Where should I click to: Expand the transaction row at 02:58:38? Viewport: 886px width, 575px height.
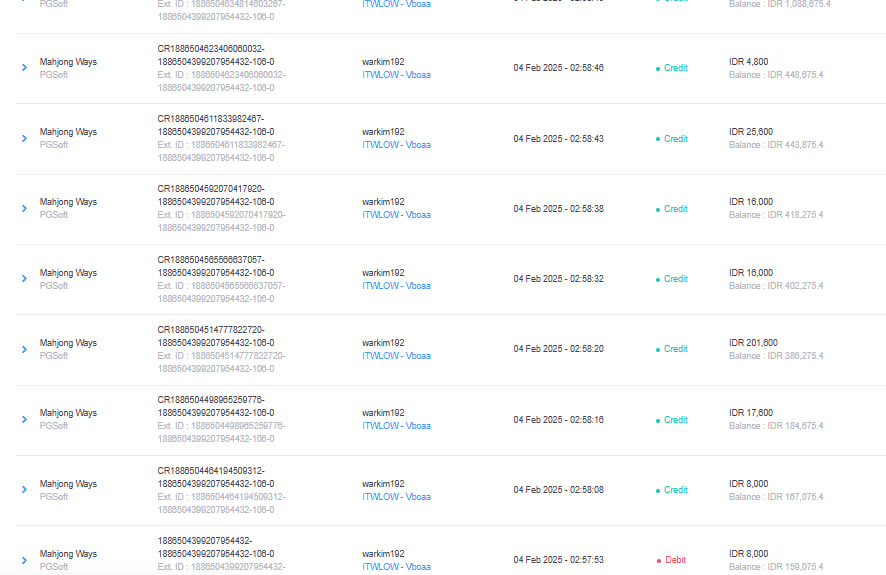(x=24, y=208)
